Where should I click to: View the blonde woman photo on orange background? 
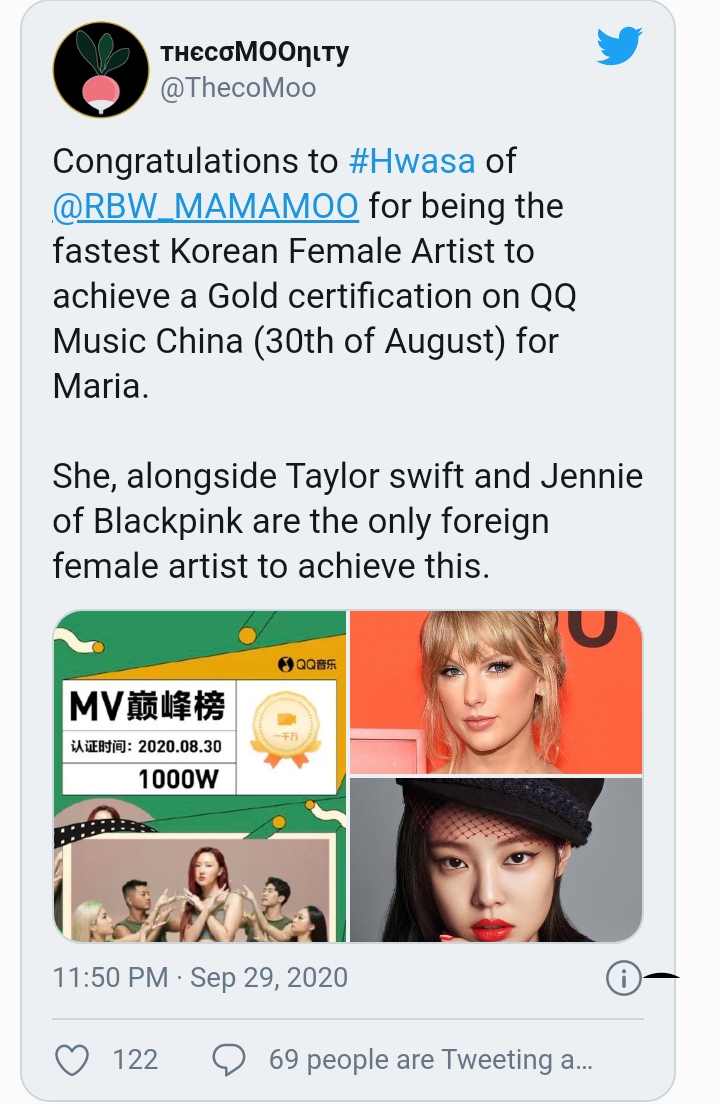click(496, 691)
